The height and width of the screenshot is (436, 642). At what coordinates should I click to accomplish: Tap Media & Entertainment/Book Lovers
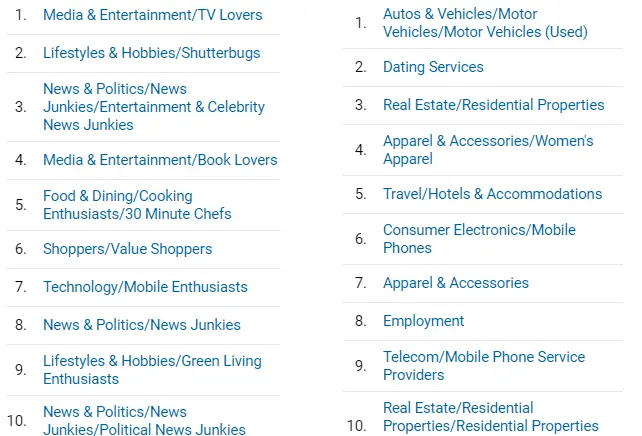tap(160, 160)
